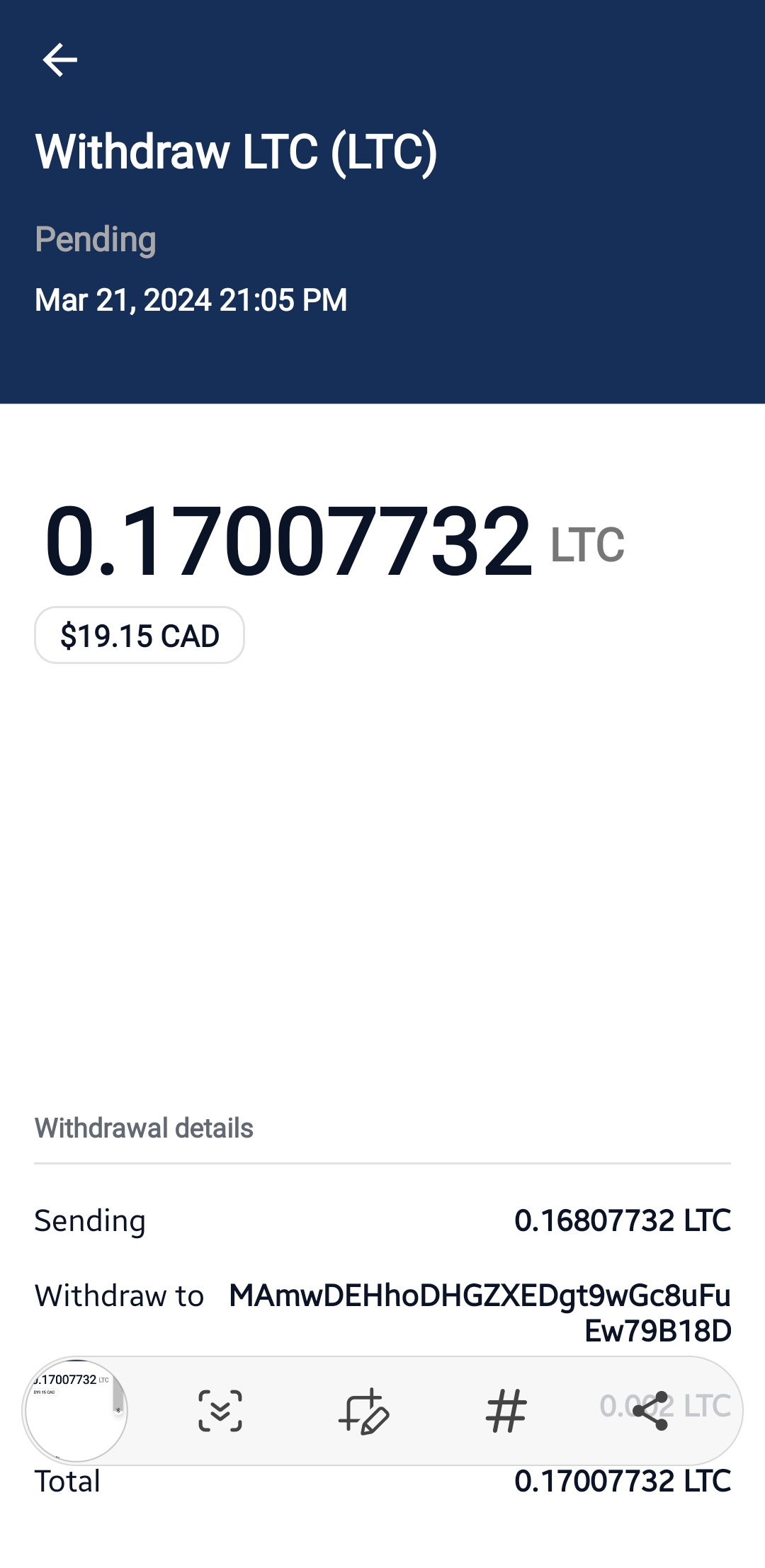Open the screenshot preview thumbnail
This screenshot has height=1568, width=765.
(76, 1410)
